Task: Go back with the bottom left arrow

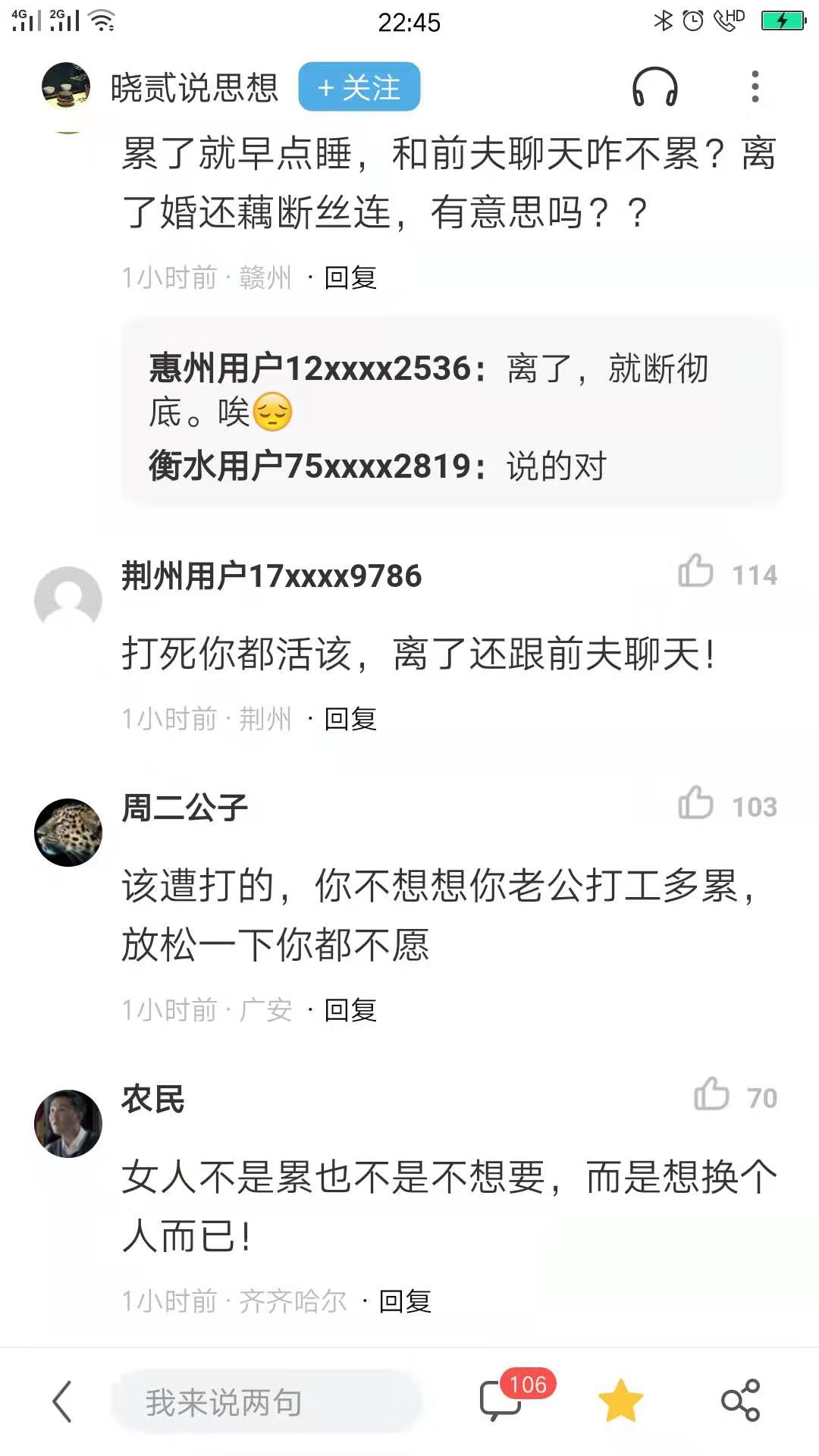Action: click(x=62, y=1401)
